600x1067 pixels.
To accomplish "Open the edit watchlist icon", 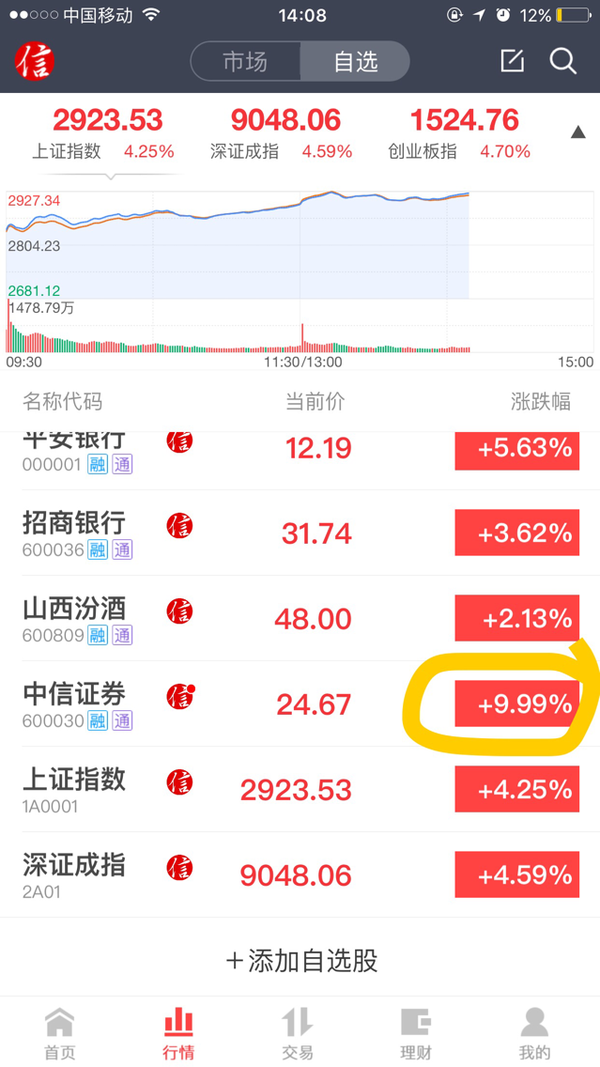I will pos(512,61).
